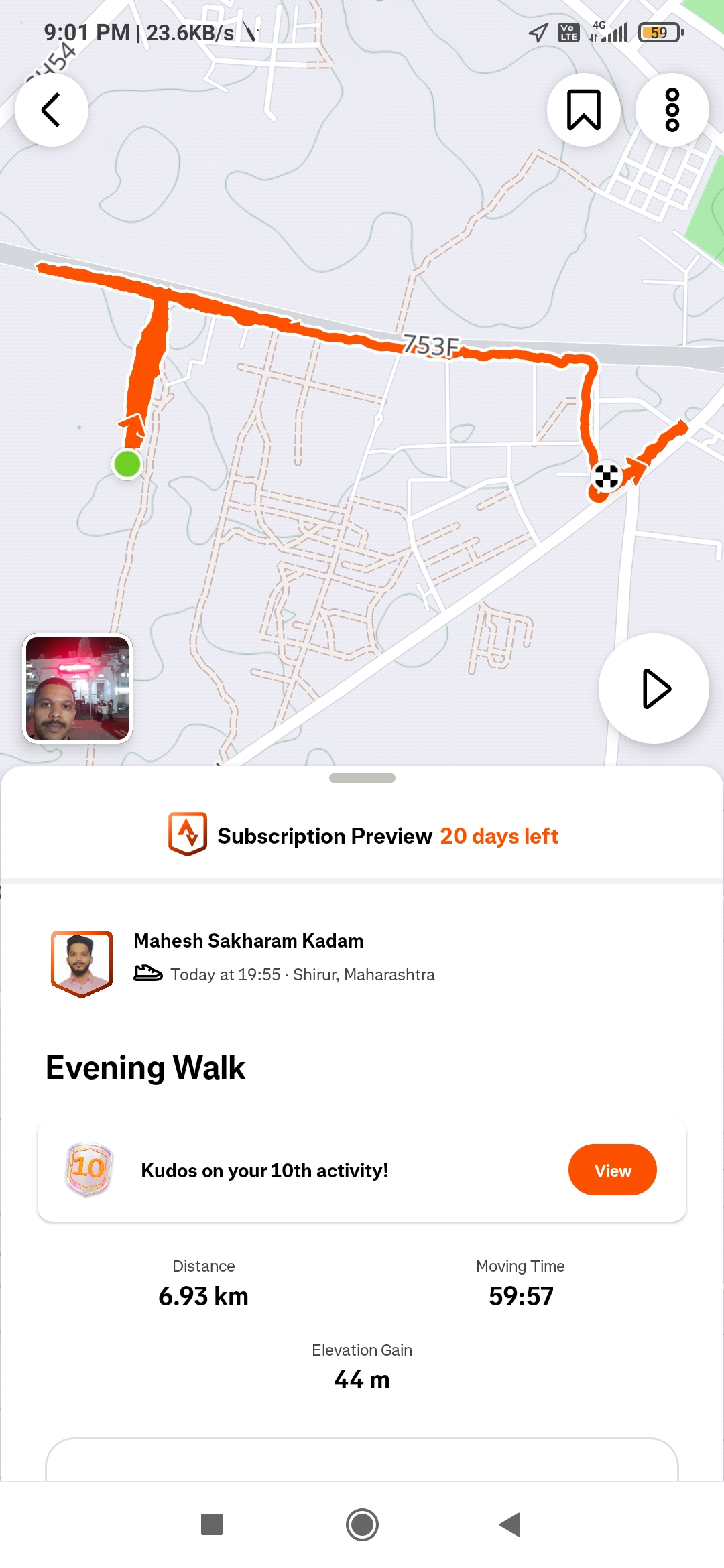Play the route flyover animation
Image resolution: width=724 pixels, height=1568 pixels.
pos(654,688)
